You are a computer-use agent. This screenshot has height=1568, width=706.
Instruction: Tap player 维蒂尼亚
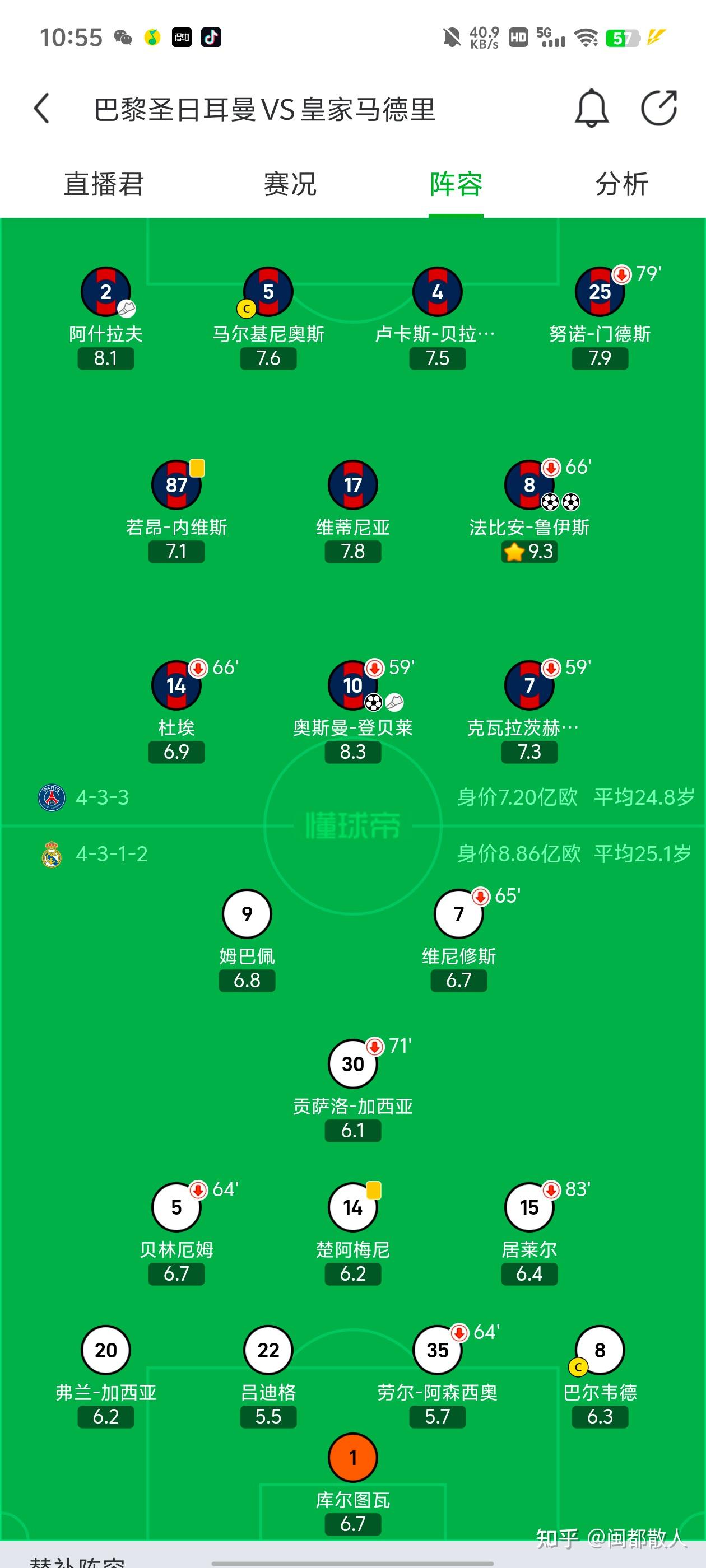(x=352, y=486)
